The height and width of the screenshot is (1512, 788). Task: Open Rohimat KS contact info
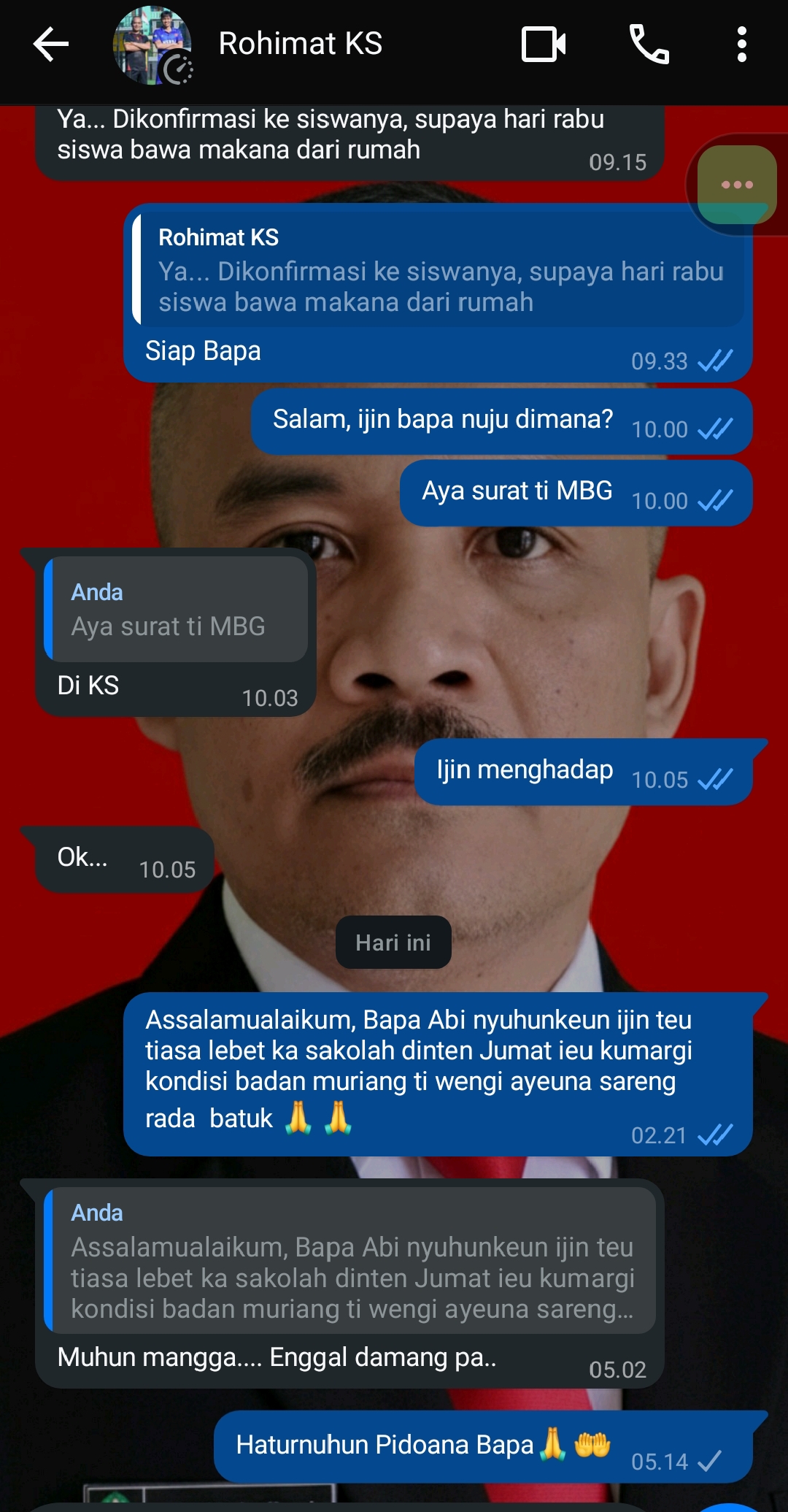tap(300, 44)
